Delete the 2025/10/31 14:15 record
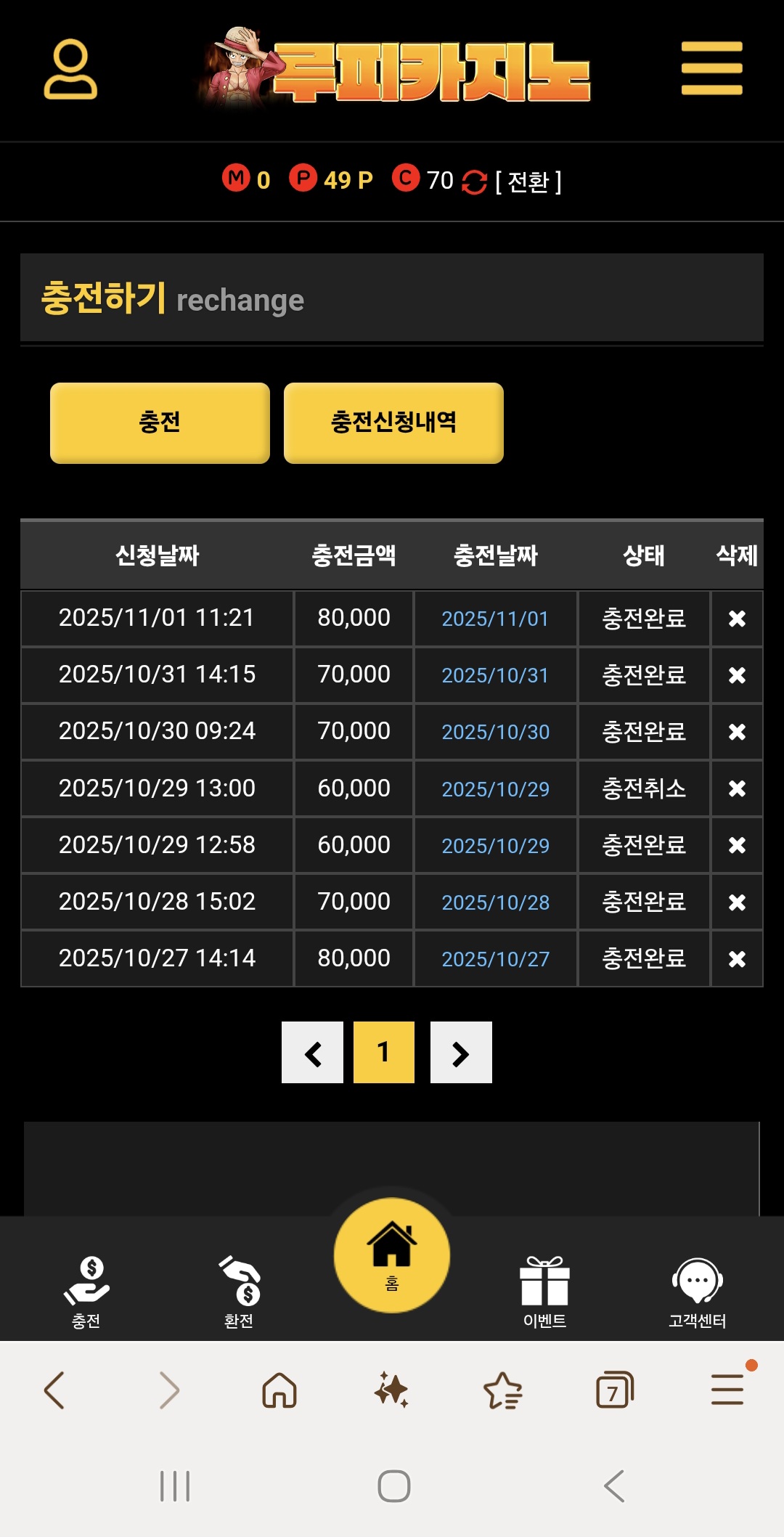This screenshot has width=784, height=1537. [737, 675]
